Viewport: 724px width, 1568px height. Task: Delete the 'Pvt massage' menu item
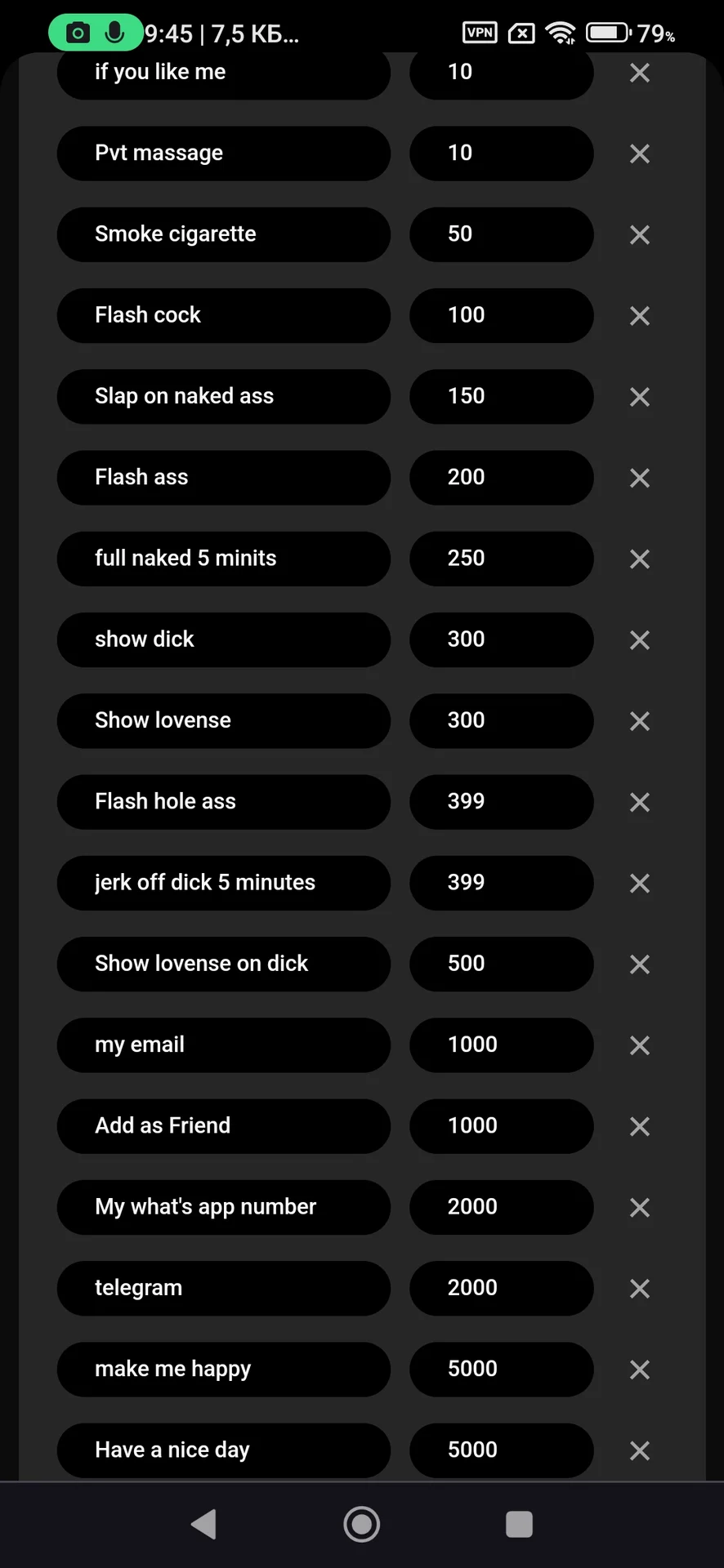click(x=639, y=154)
